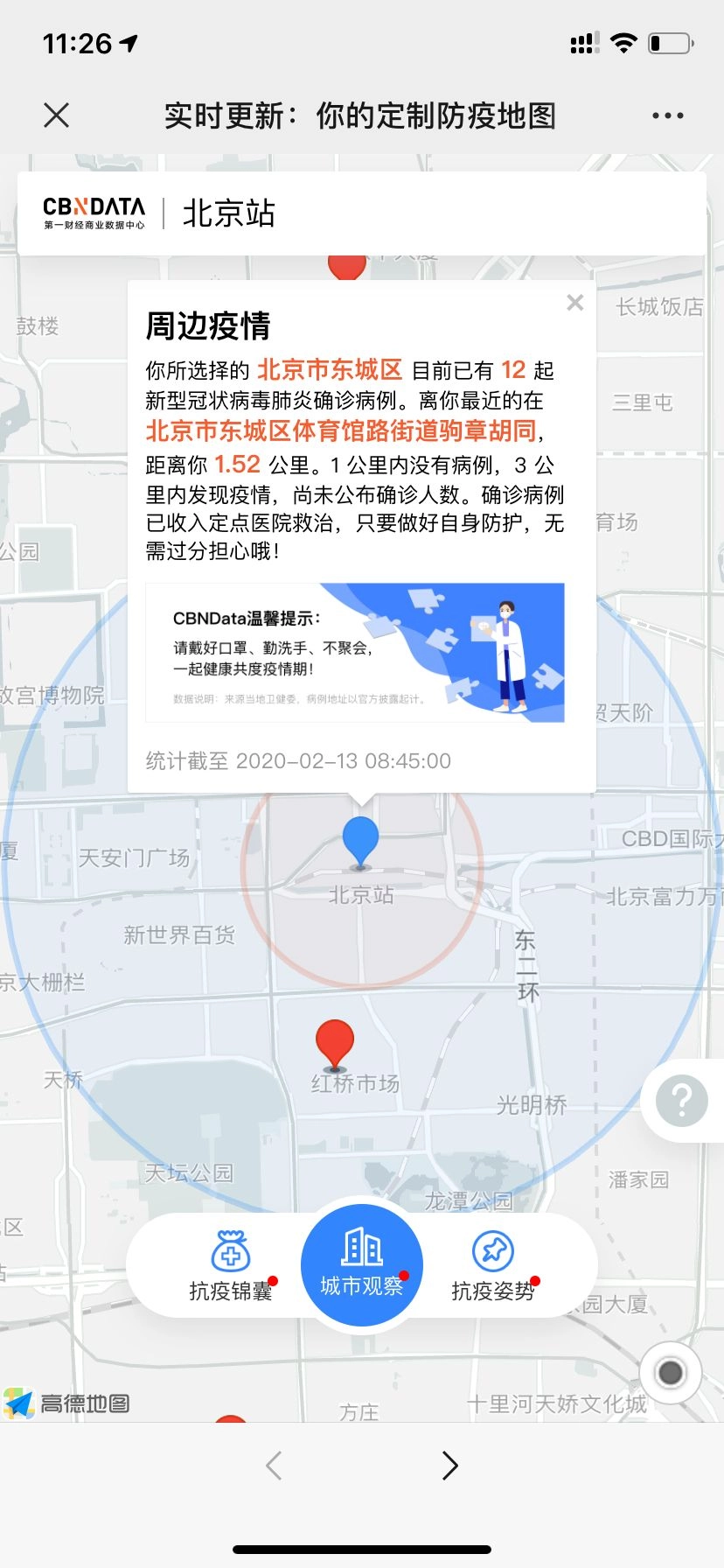Tap the 统计截至 timestamp text
Viewport: 724px width, 1568px height.
tap(297, 761)
